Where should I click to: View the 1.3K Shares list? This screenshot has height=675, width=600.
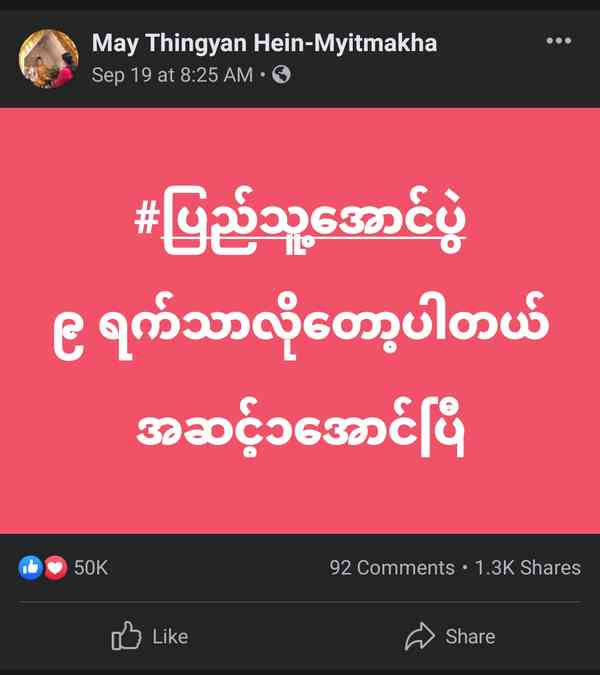pyautogui.click(x=527, y=567)
